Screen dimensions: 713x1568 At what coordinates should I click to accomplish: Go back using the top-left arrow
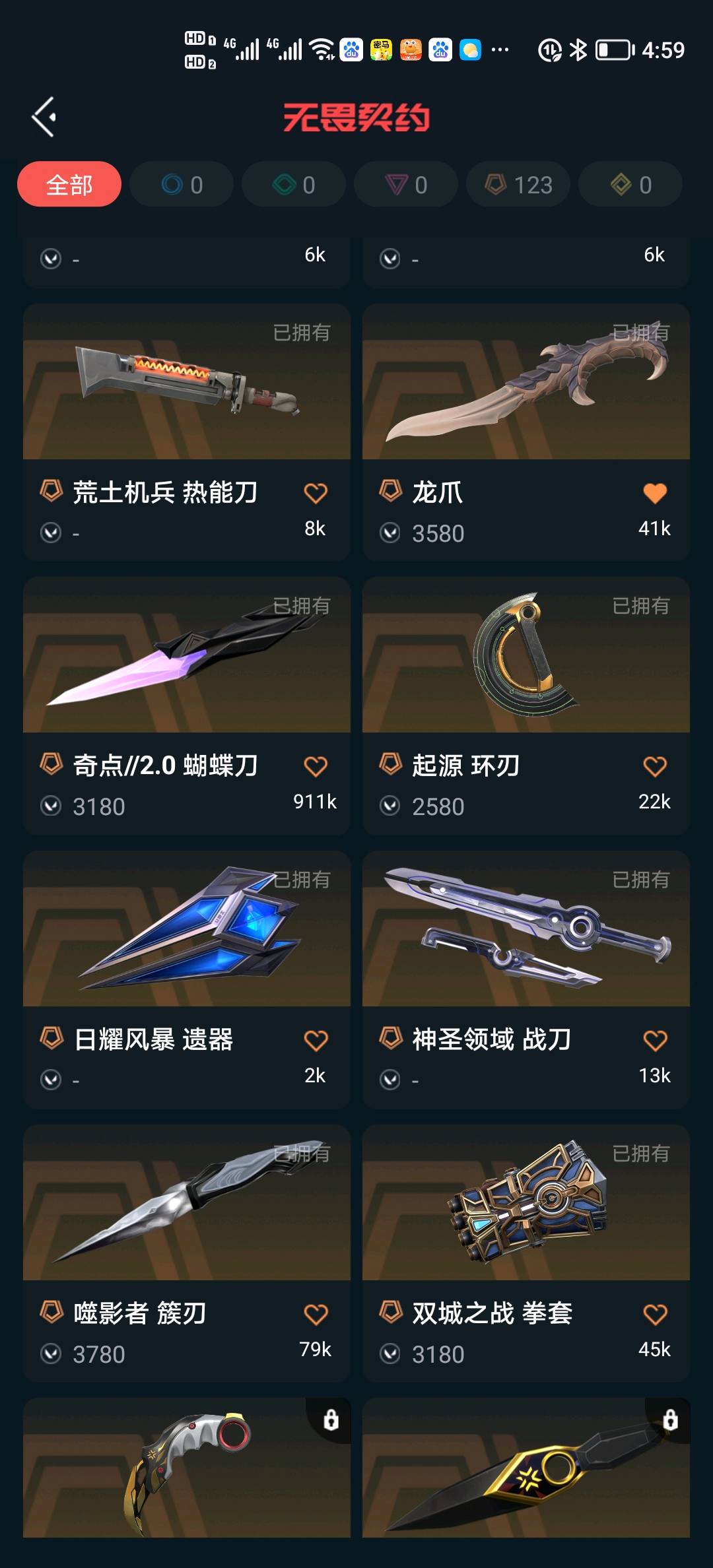tap(44, 117)
